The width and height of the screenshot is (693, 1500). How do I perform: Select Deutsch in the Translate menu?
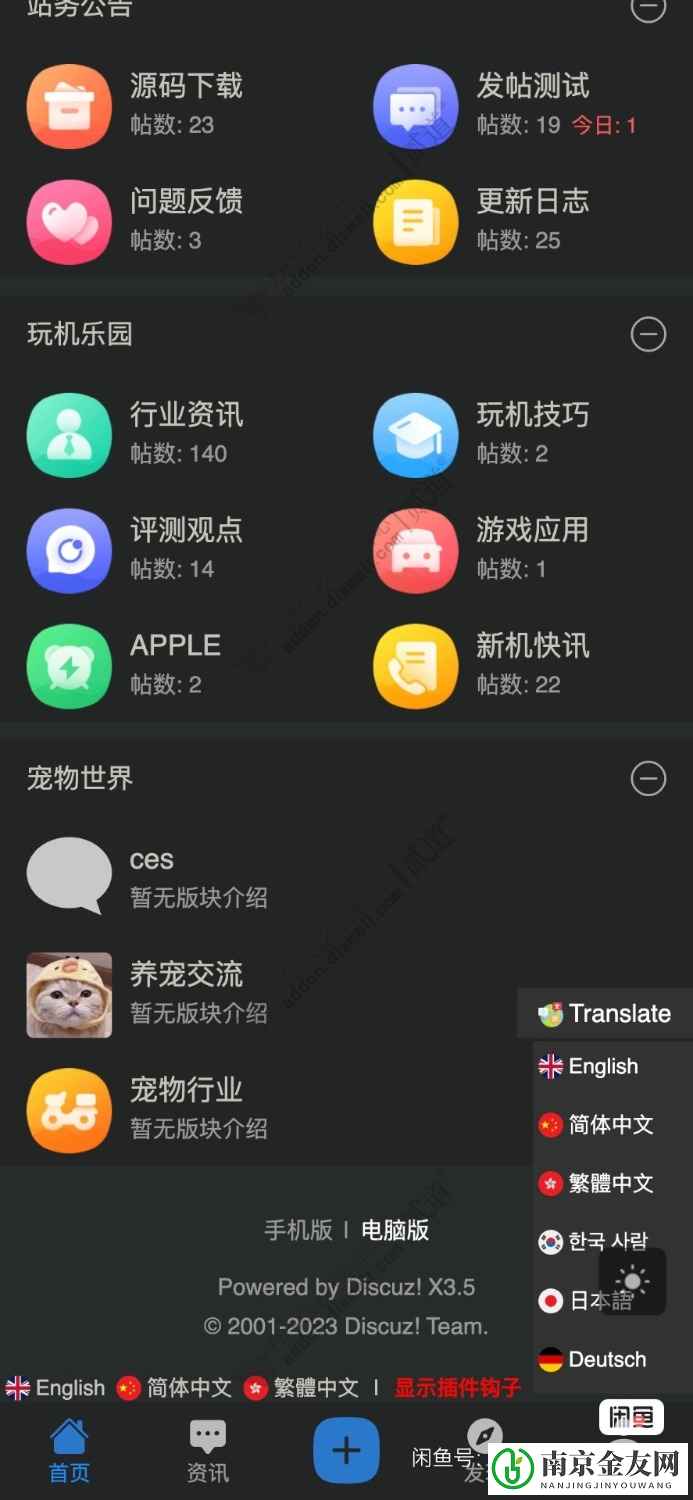[x=607, y=1360]
